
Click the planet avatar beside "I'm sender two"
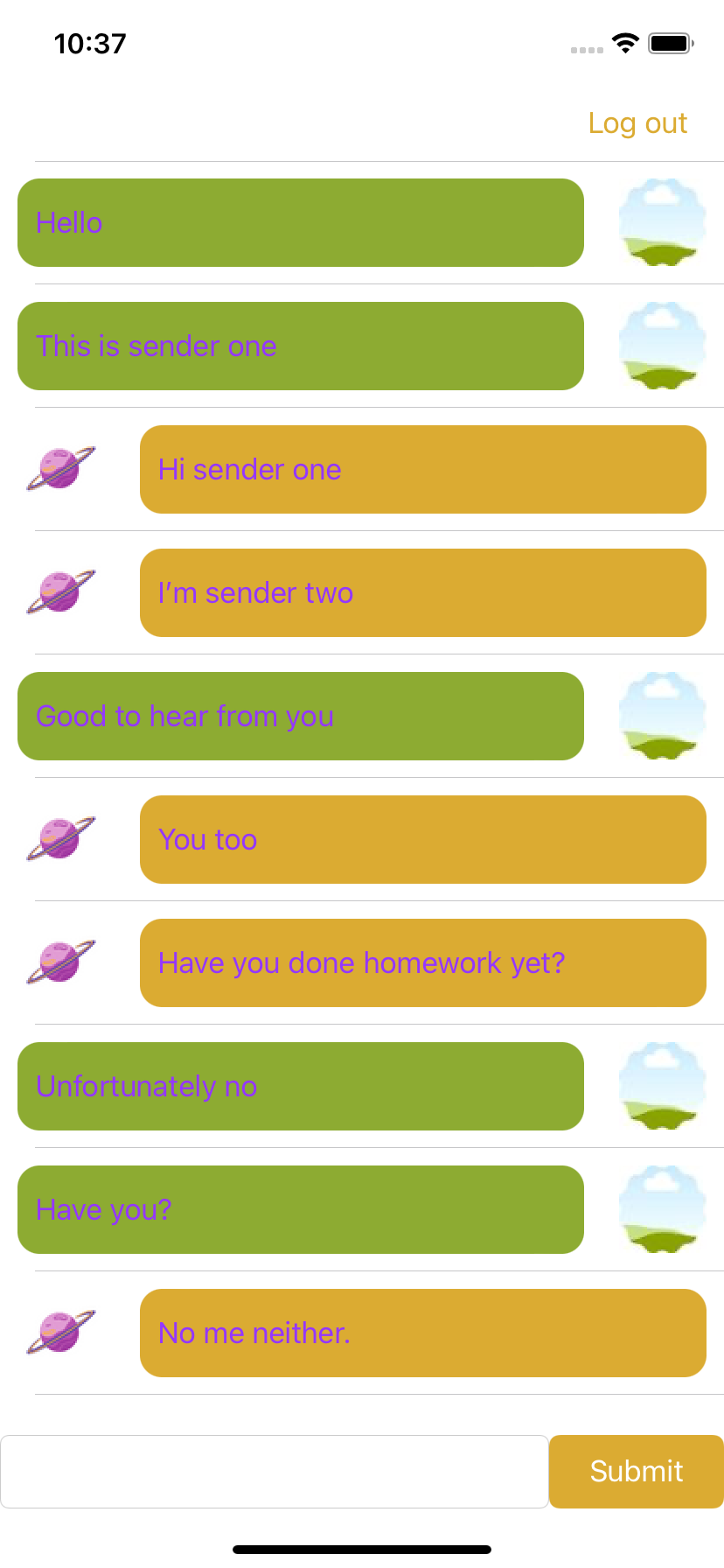(x=61, y=592)
